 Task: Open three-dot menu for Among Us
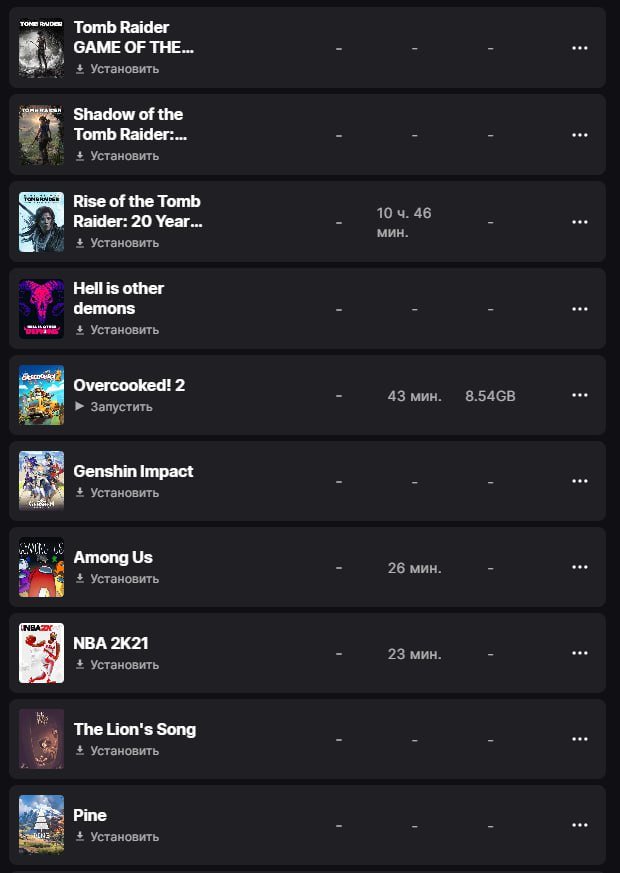[x=580, y=567]
